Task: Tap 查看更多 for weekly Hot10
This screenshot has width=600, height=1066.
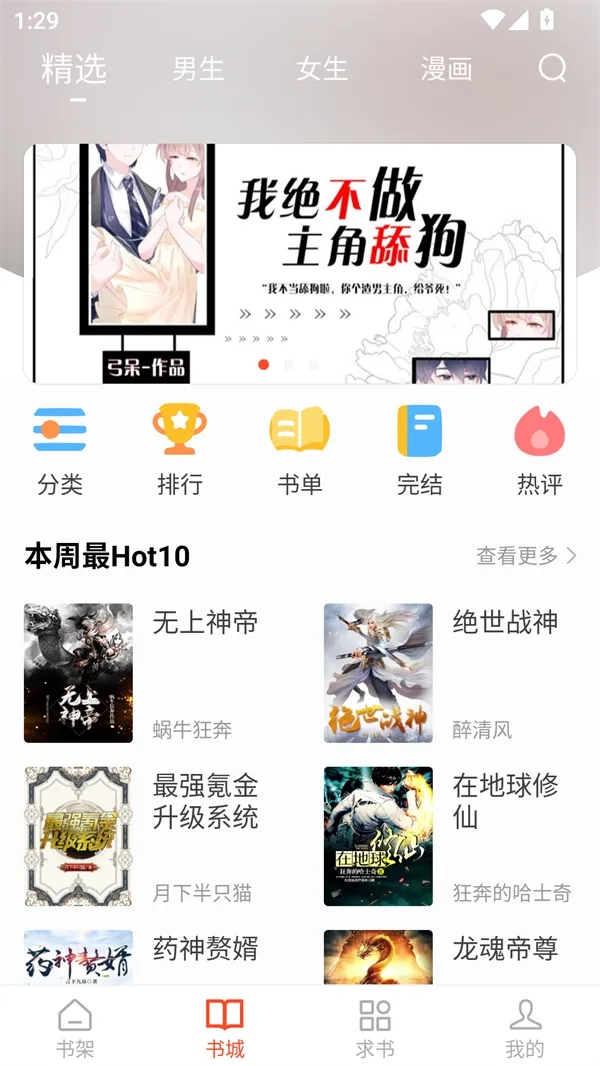Action: point(526,556)
